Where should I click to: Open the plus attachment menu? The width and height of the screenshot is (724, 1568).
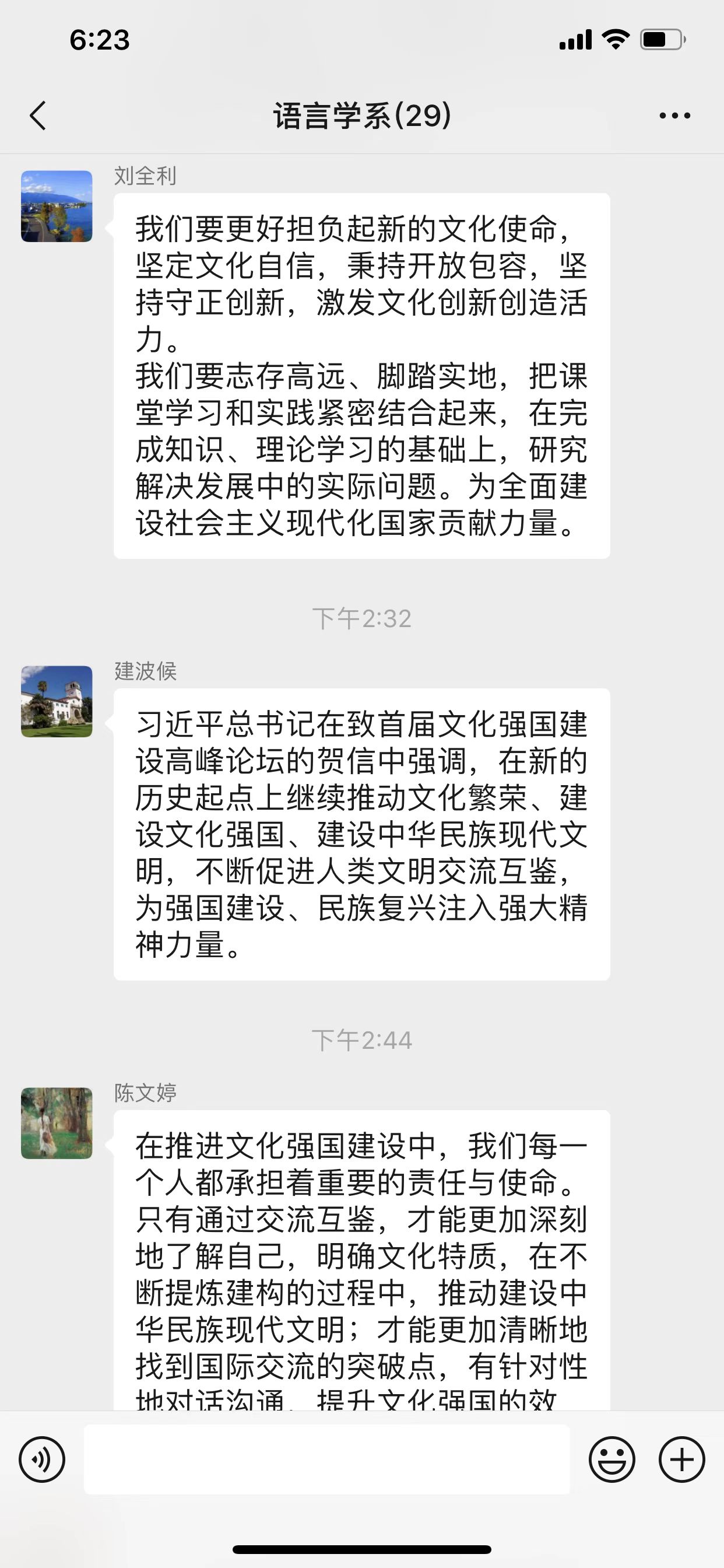coord(681,1459)
